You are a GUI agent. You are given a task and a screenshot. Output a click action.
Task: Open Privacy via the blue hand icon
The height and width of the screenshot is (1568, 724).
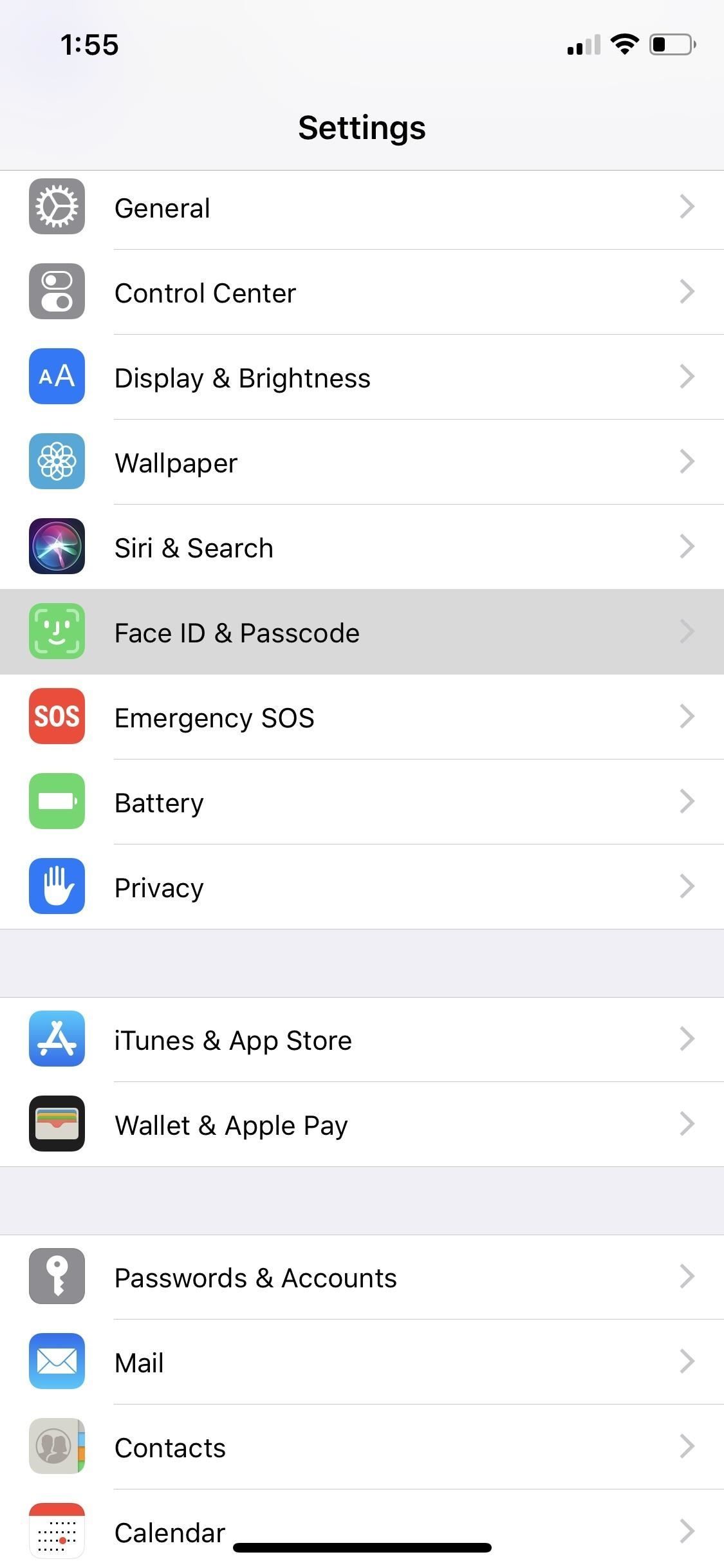57,887
